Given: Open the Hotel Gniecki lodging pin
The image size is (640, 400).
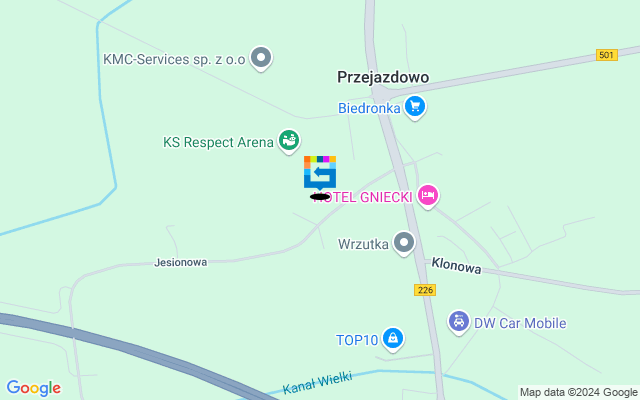Looking at the screenshot, I should (x=428, y=195).
